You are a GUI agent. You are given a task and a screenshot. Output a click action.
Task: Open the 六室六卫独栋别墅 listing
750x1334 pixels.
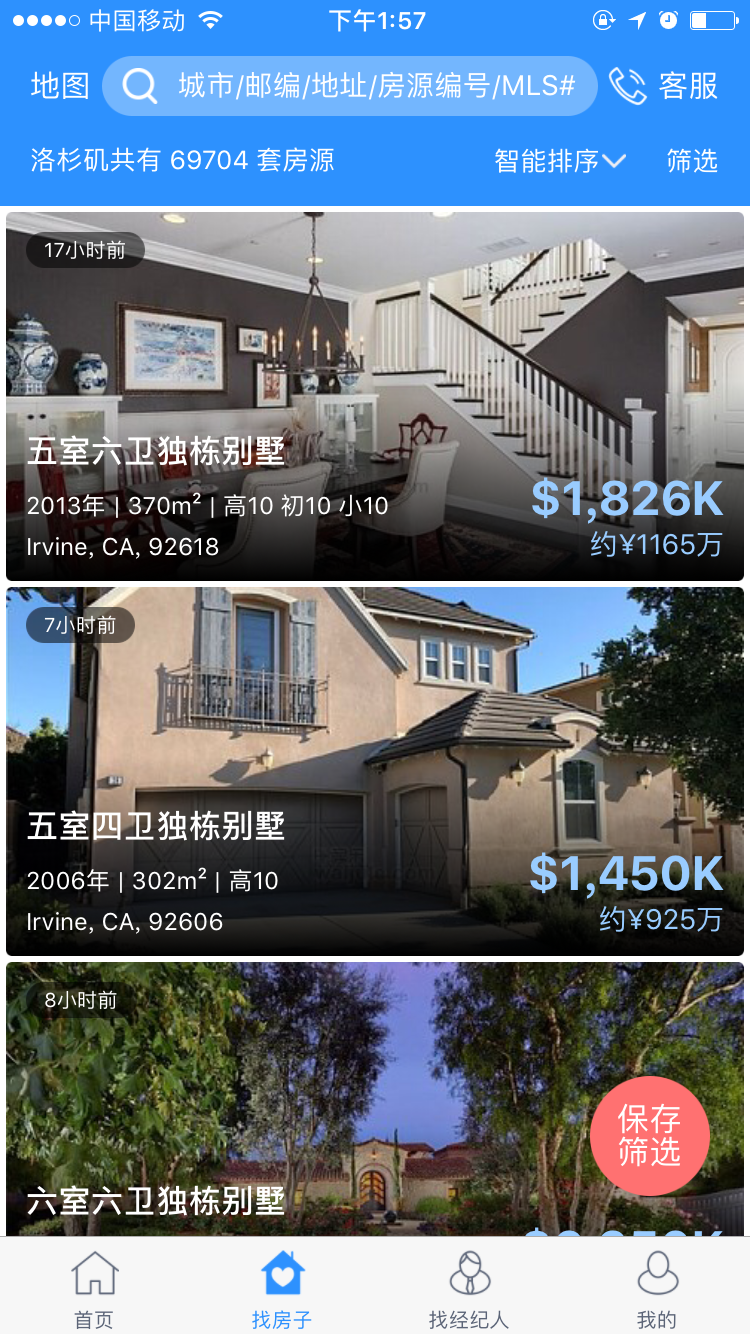(x=300, y=1100)
